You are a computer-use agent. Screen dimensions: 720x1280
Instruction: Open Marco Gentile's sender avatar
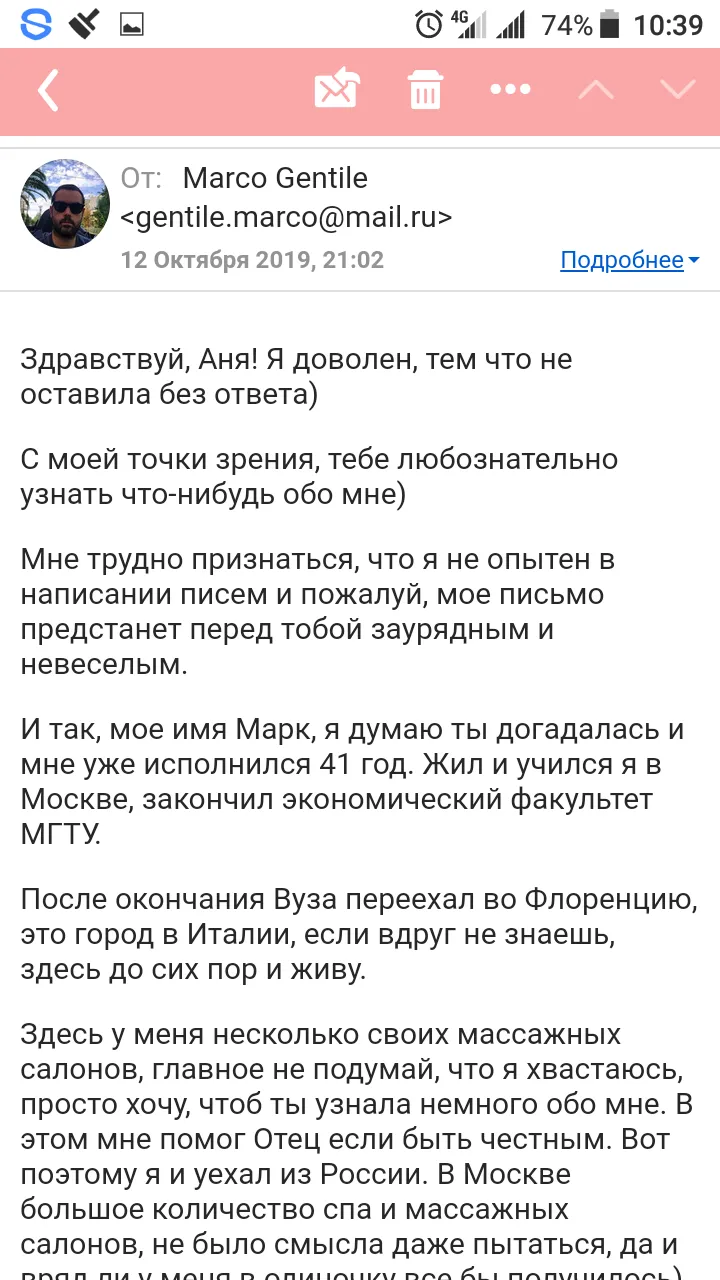click(65, 204)
